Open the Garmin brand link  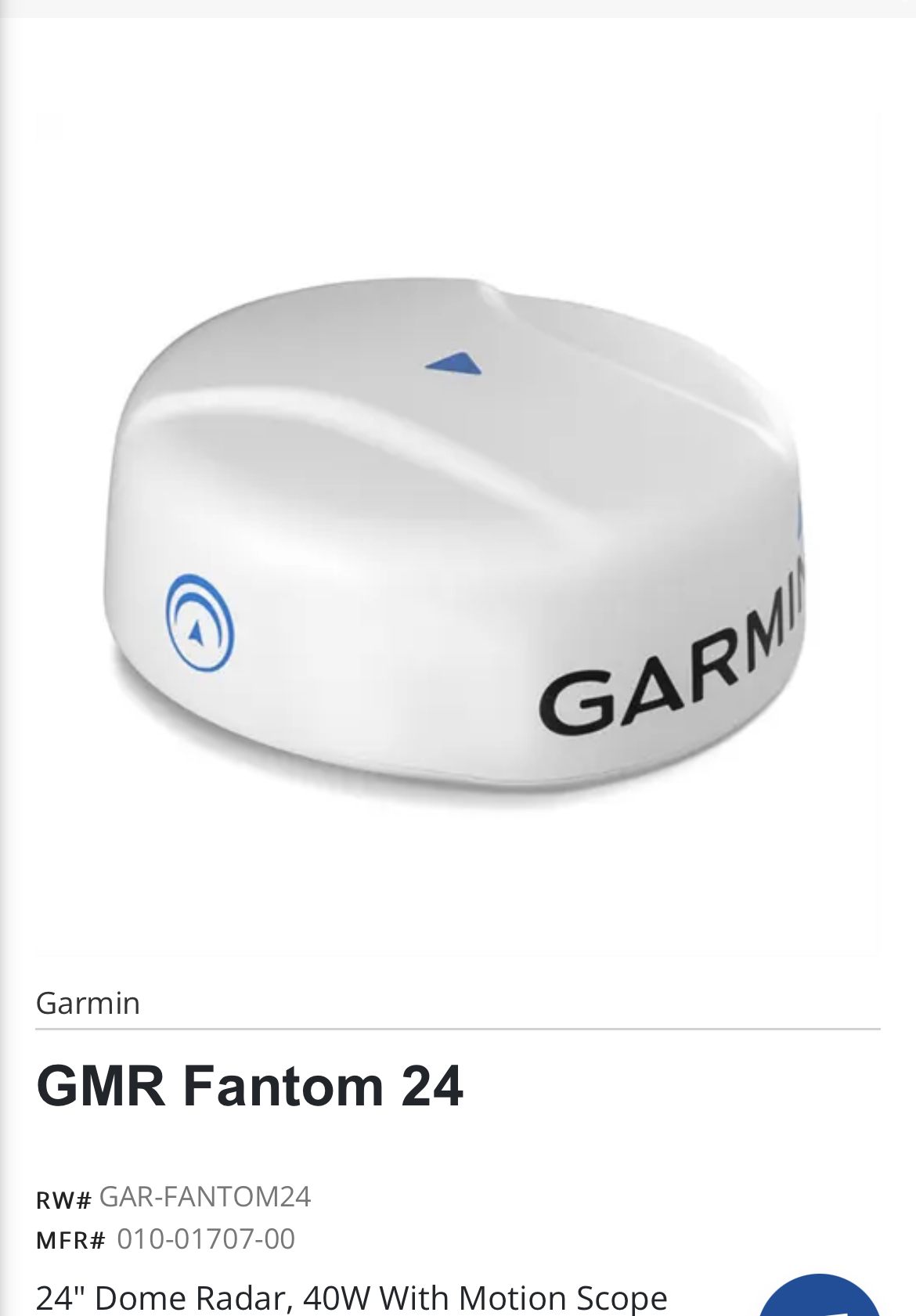[88, 1004]
